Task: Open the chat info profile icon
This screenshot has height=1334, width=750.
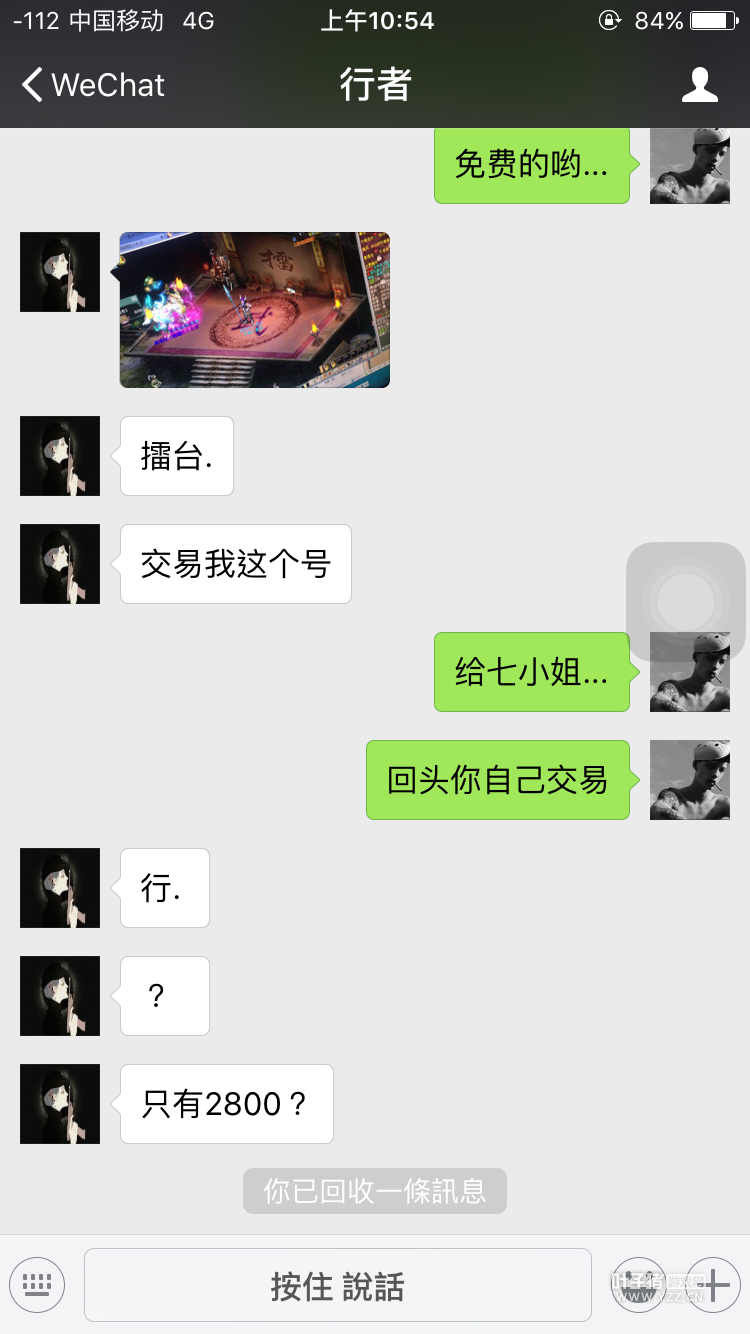Action: [x=699, y=86]
